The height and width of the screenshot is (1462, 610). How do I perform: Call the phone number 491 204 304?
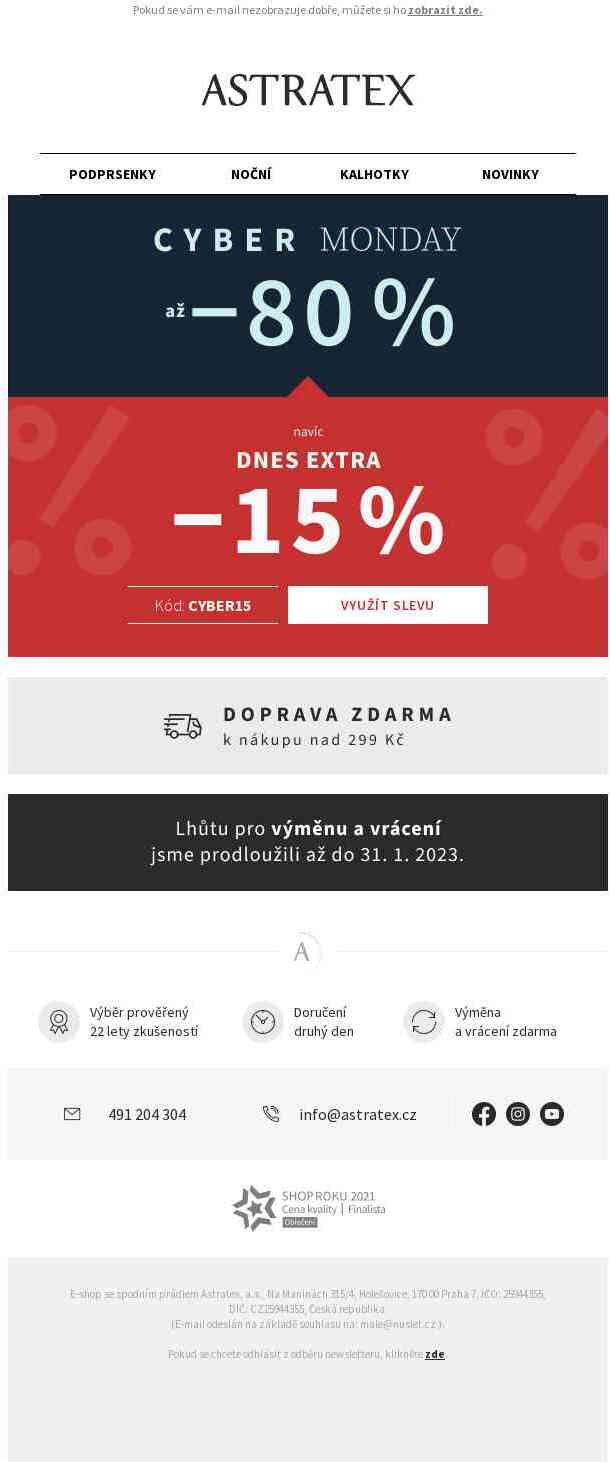(x=147, y=1114)
